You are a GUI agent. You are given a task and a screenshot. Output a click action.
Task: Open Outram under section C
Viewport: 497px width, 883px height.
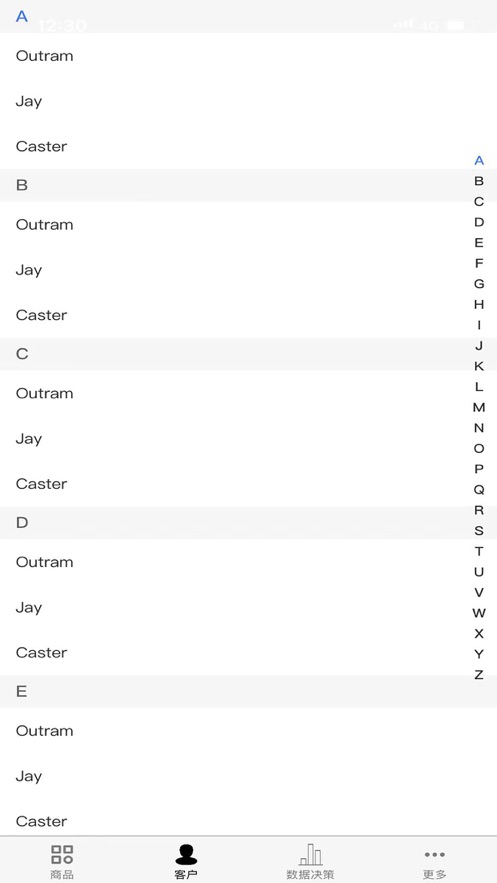[x=248, y=393]
